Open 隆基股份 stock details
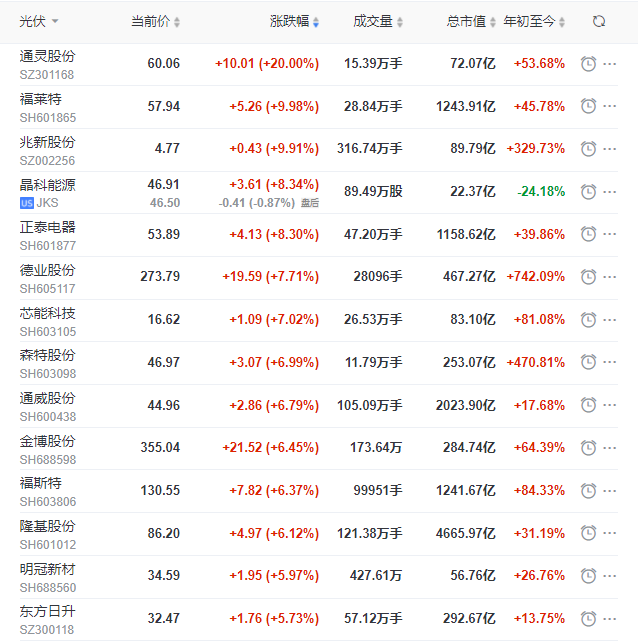Viewport: 638px width, 643px height. [47, 526]
